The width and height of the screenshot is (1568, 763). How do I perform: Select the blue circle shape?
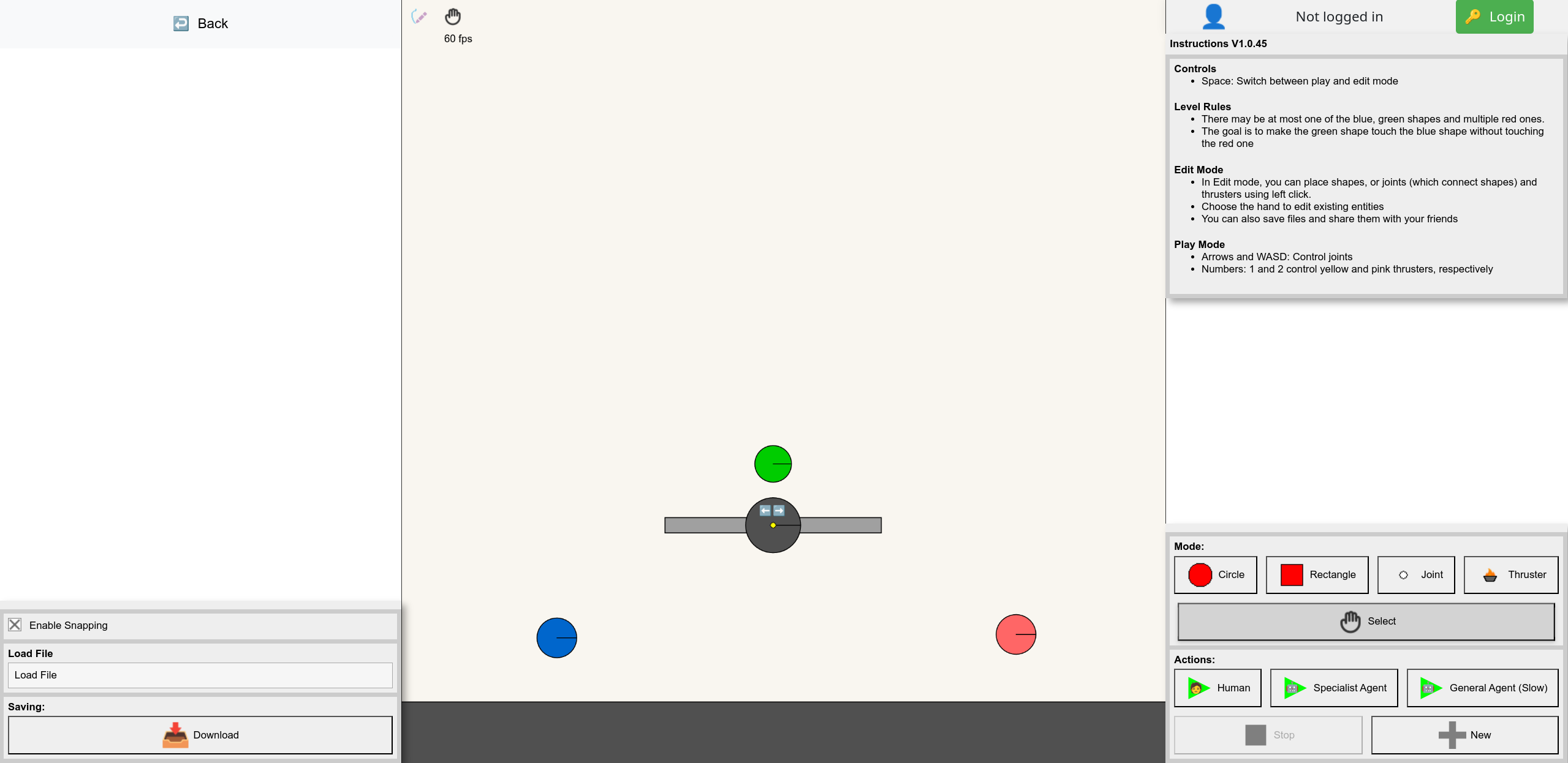coord(556,637)
